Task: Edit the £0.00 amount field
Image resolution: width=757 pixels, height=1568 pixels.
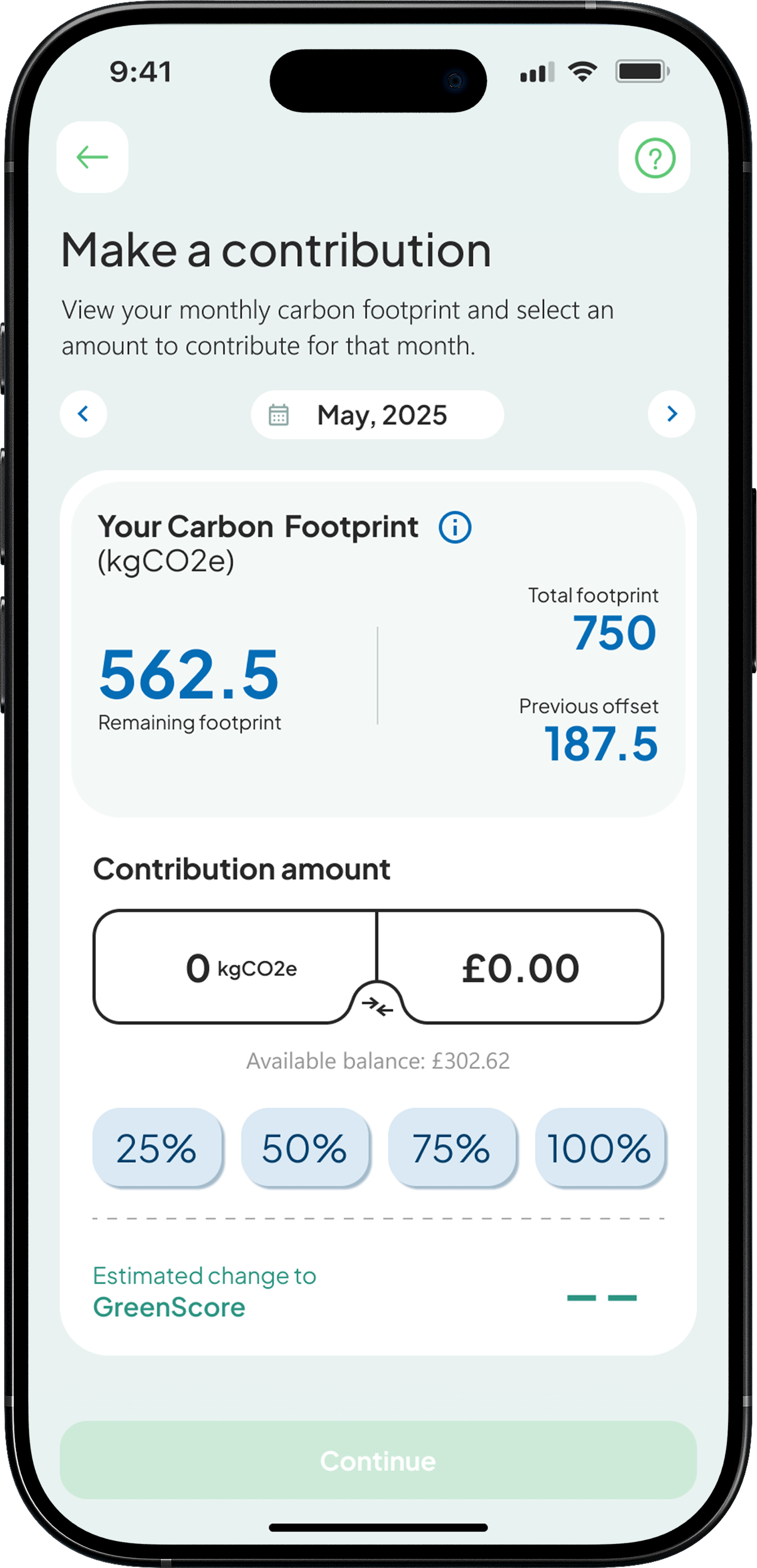Action: point(520,967)
